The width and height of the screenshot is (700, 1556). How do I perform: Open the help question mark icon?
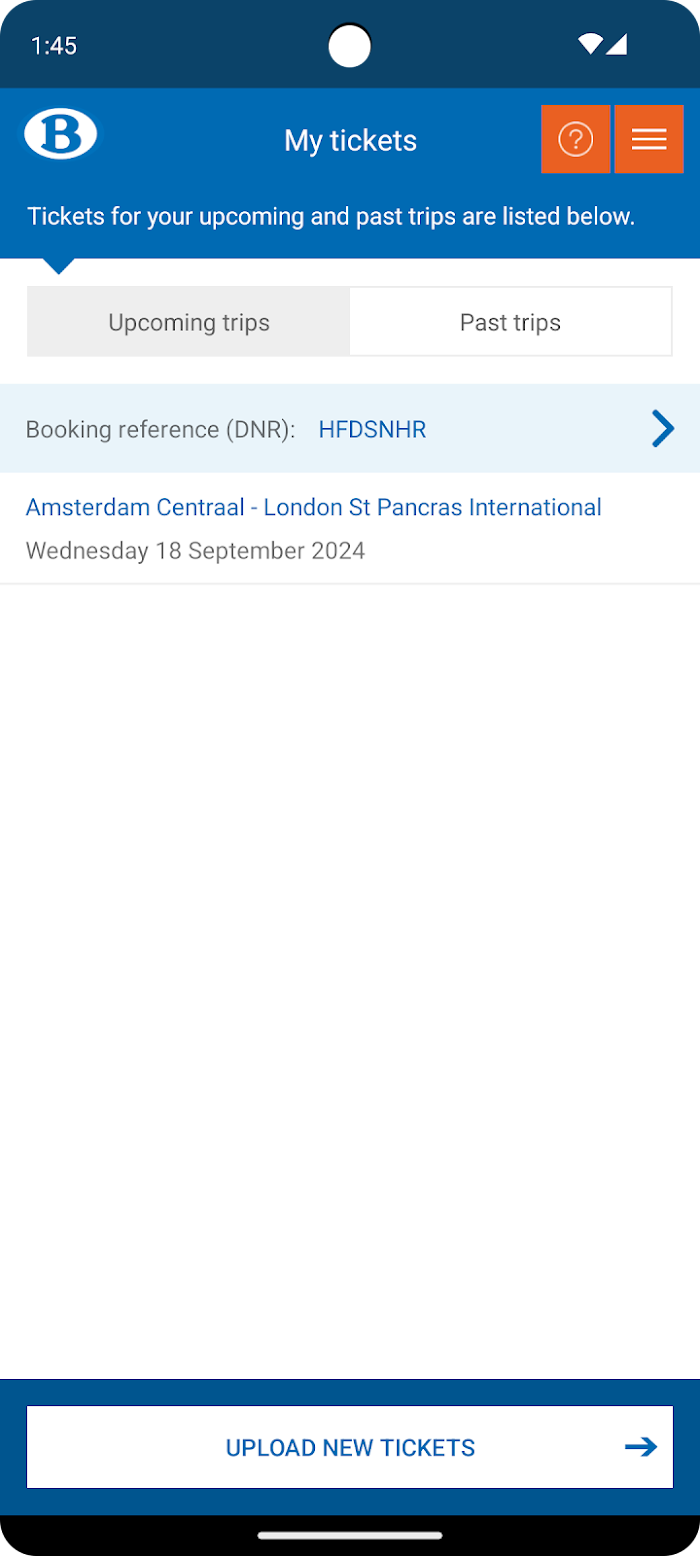[576, 140]
